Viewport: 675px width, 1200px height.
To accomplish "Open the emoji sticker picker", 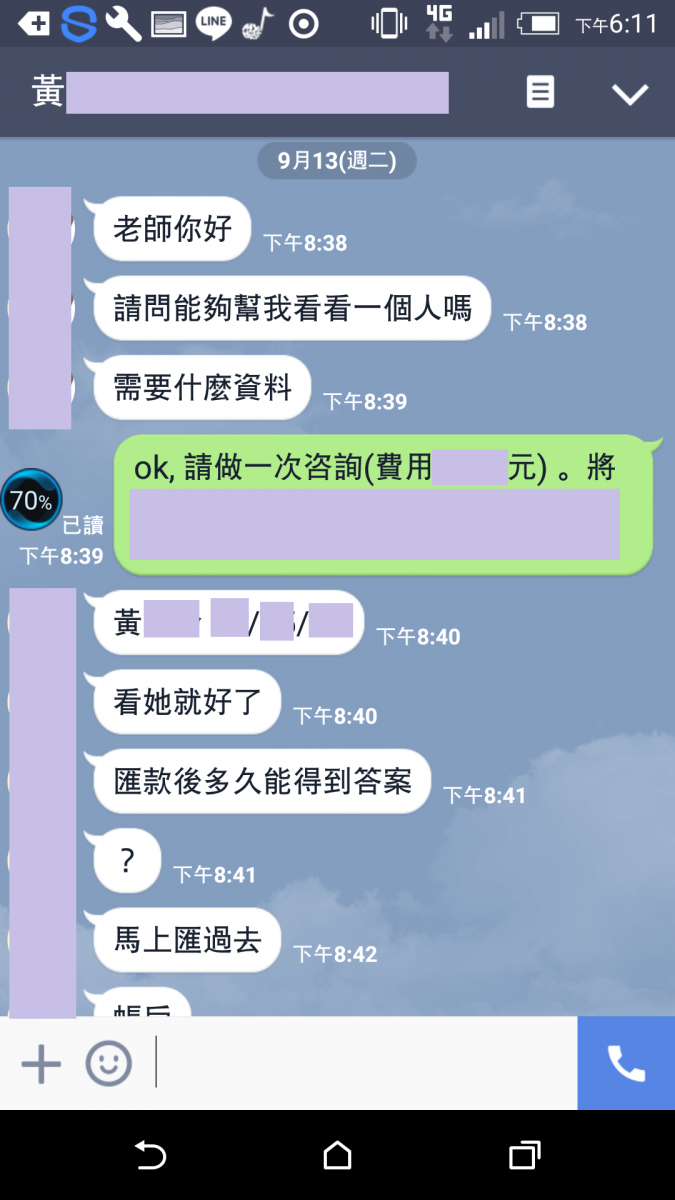I will (108, 1063).
